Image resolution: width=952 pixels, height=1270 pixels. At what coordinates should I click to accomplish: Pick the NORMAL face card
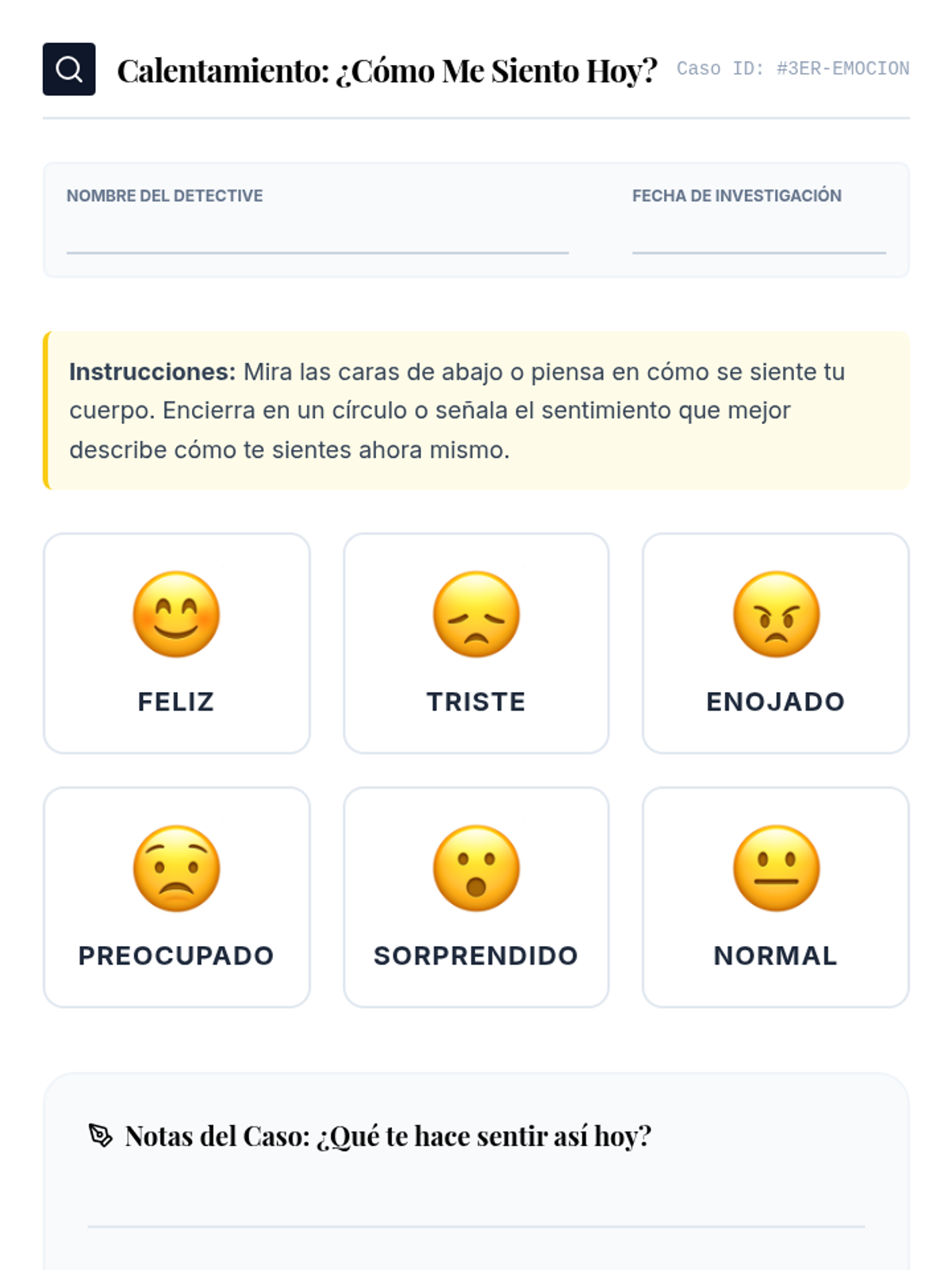pos(776,897)
